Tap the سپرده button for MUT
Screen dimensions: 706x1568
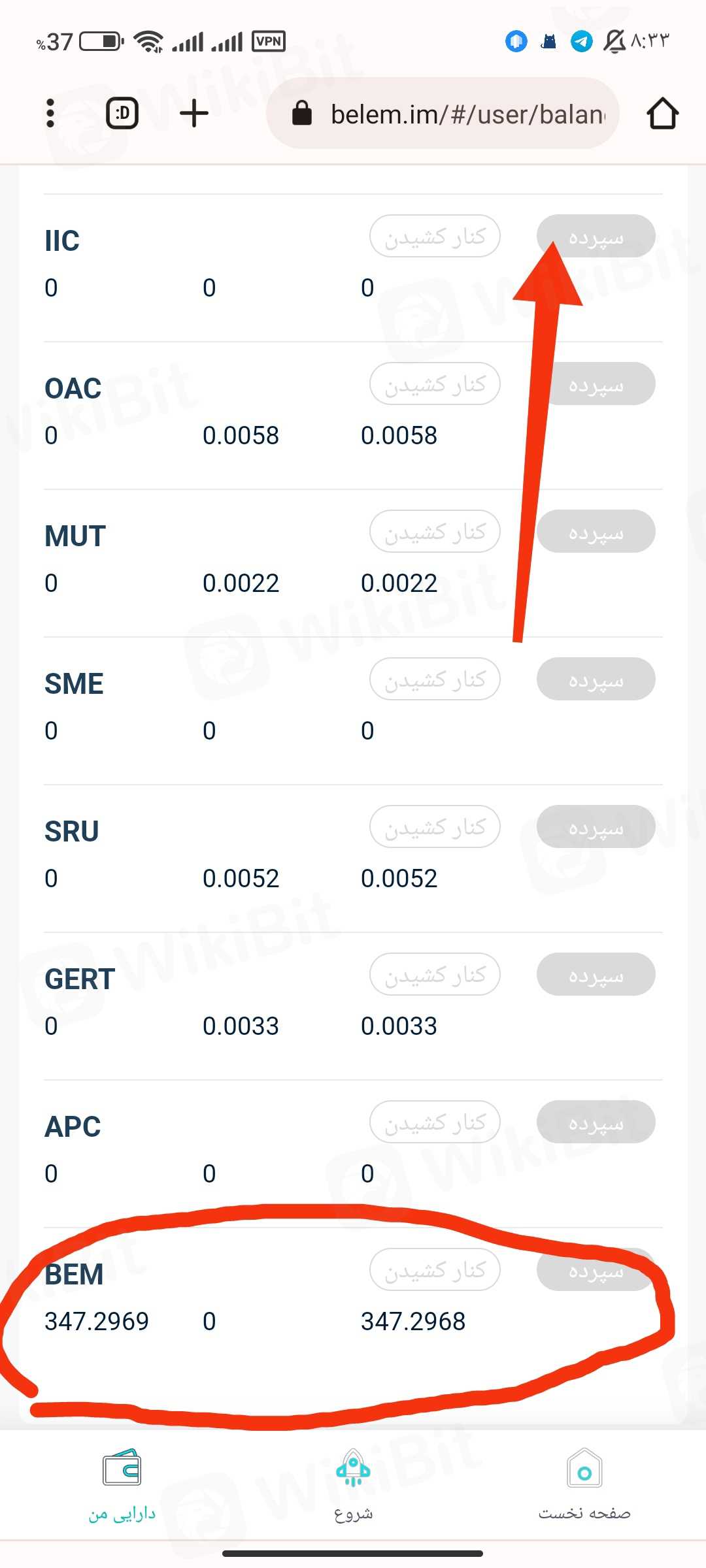(596, 532)
